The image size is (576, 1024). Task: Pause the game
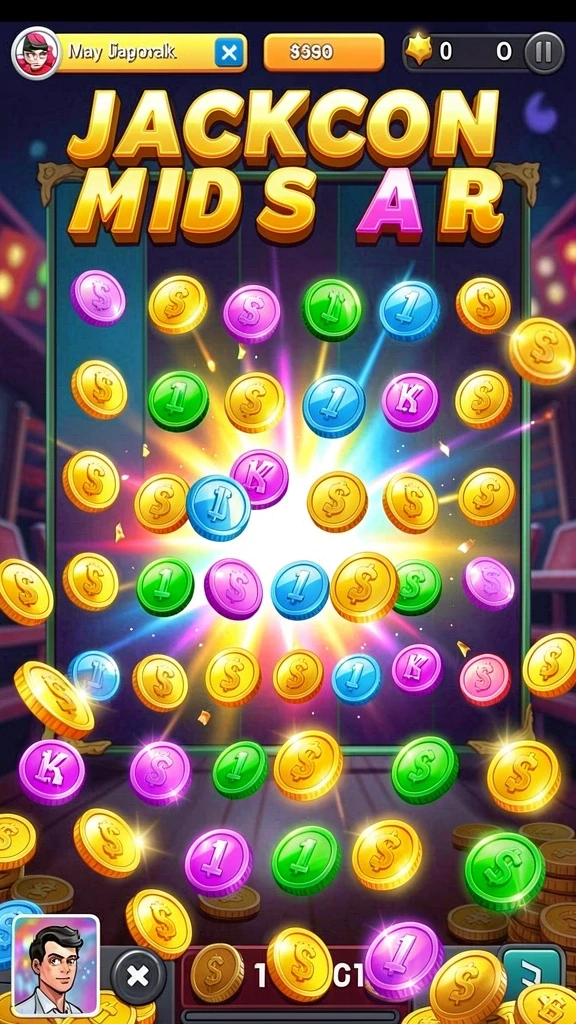pos(543,52)
